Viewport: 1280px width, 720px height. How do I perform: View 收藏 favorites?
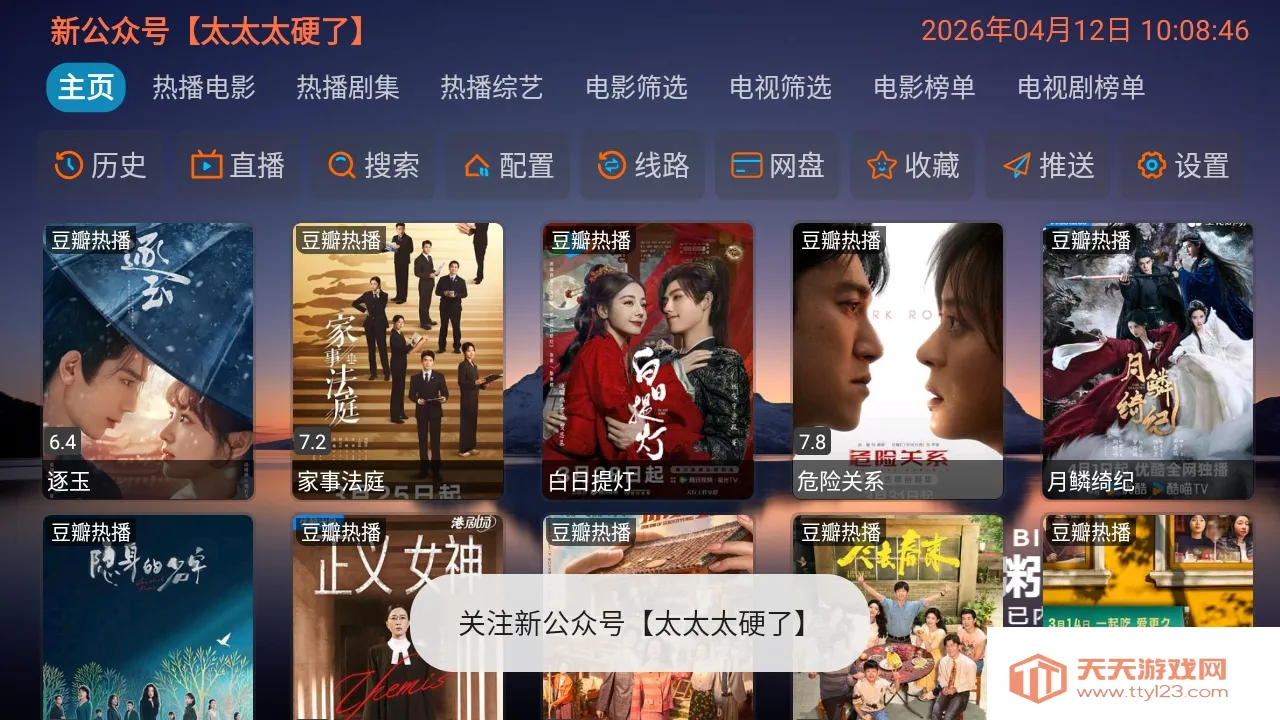click(912, 165)
